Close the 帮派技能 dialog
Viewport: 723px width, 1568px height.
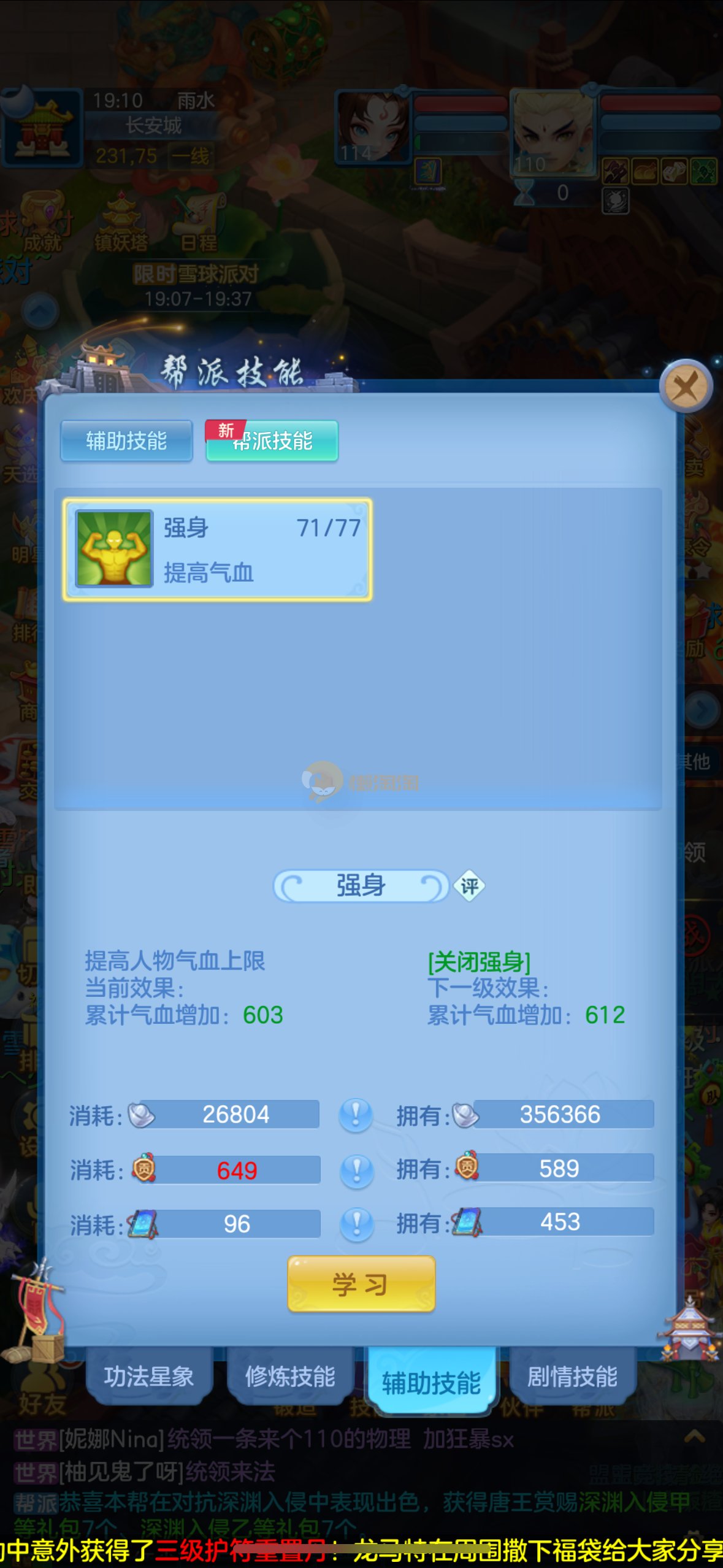[x=686, y=386]
